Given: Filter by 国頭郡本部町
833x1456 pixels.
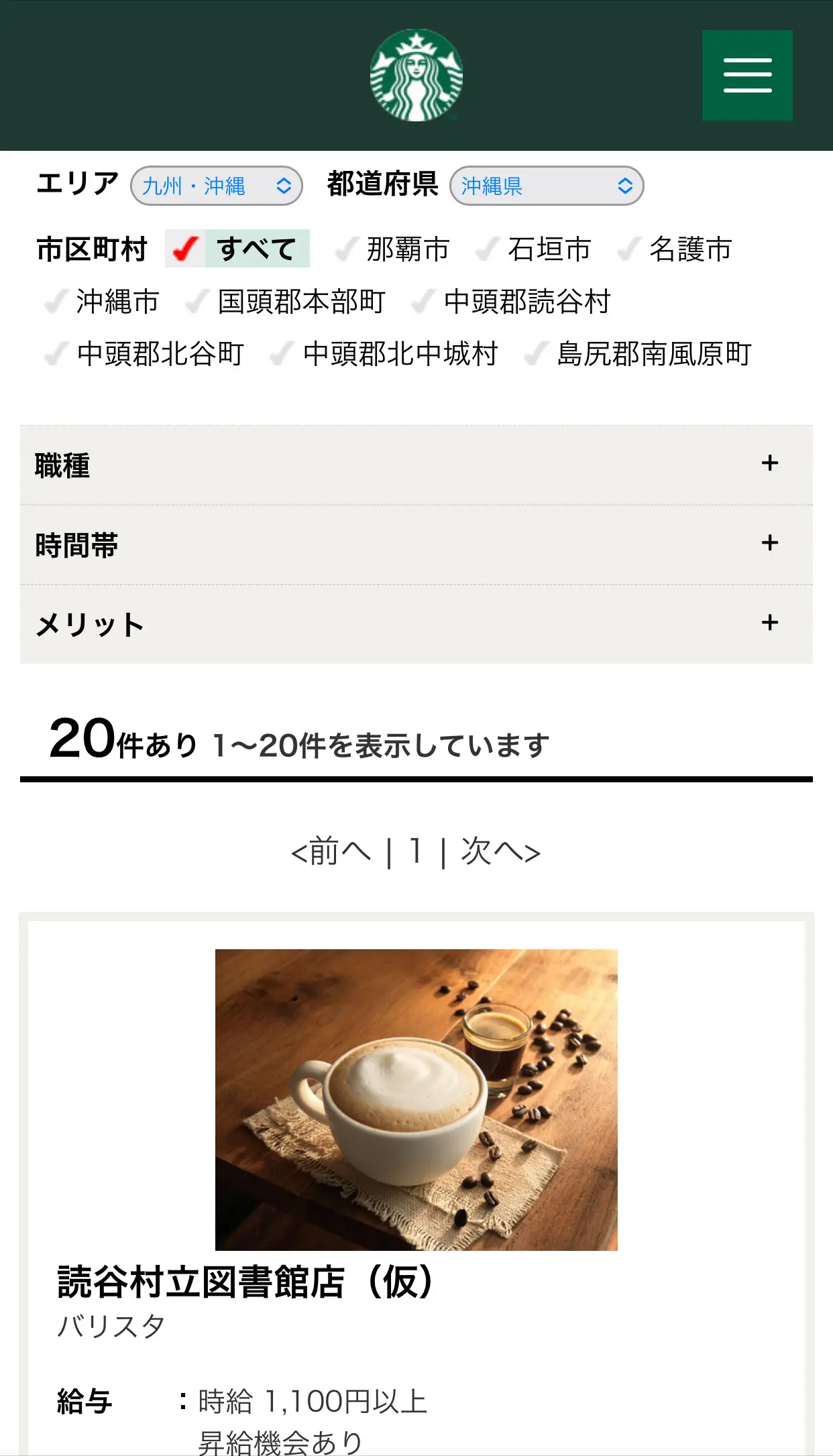Looking at the screenshot, I should click(x=286, y=301).
